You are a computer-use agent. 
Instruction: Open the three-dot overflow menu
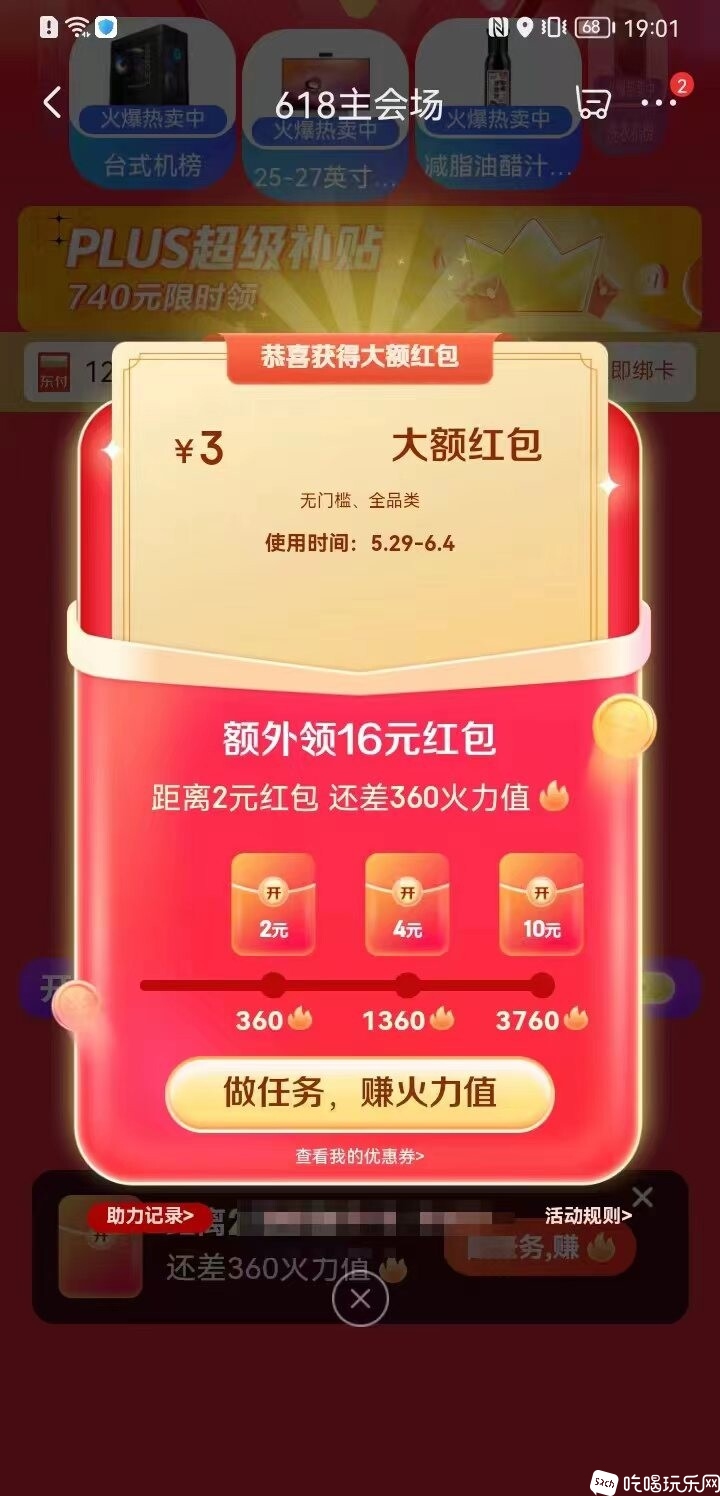[x=659, y=102]
